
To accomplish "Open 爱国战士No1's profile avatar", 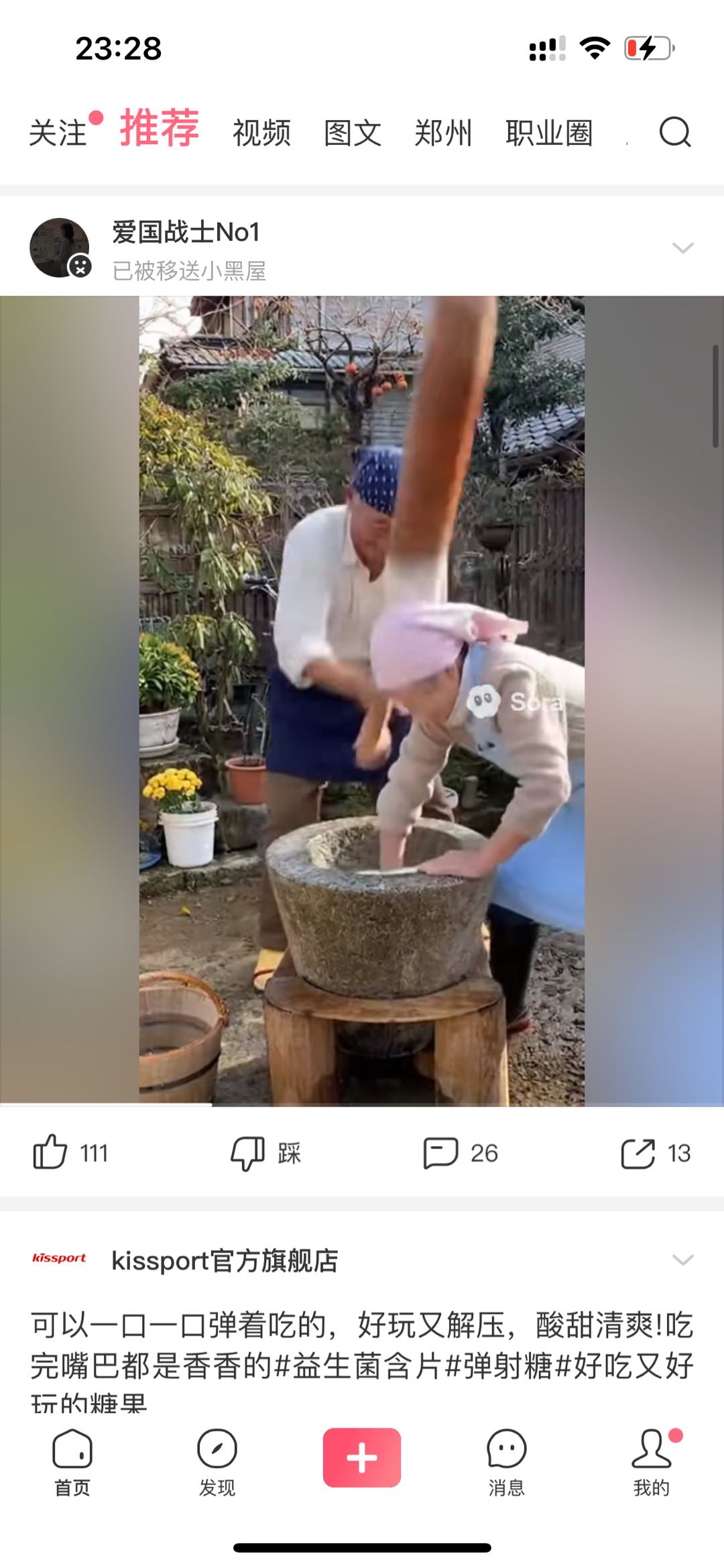I will (60, 247).
